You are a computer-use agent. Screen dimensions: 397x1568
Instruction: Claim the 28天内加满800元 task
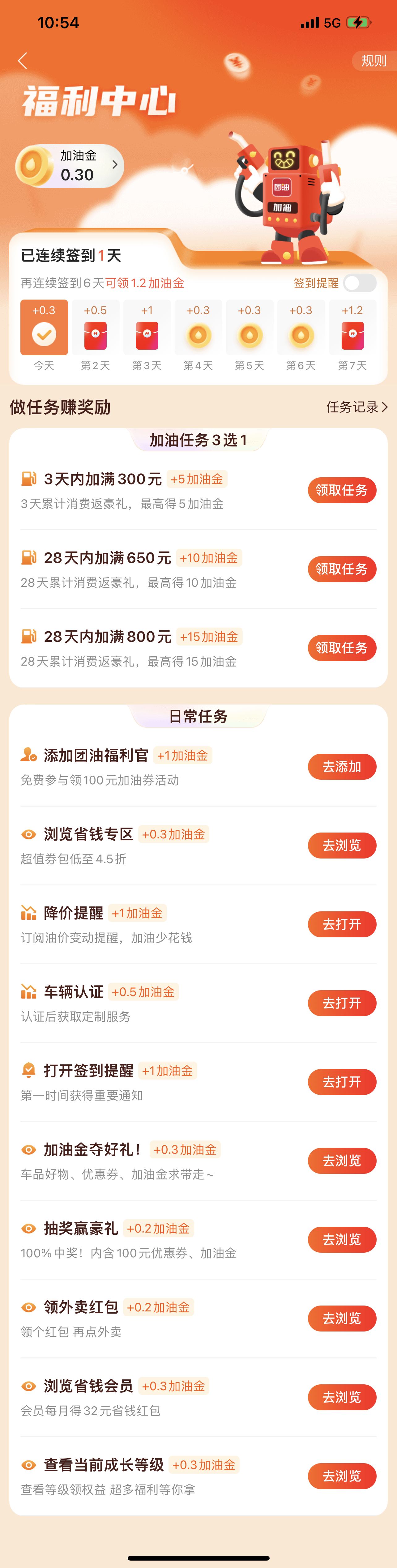[342, 648]
